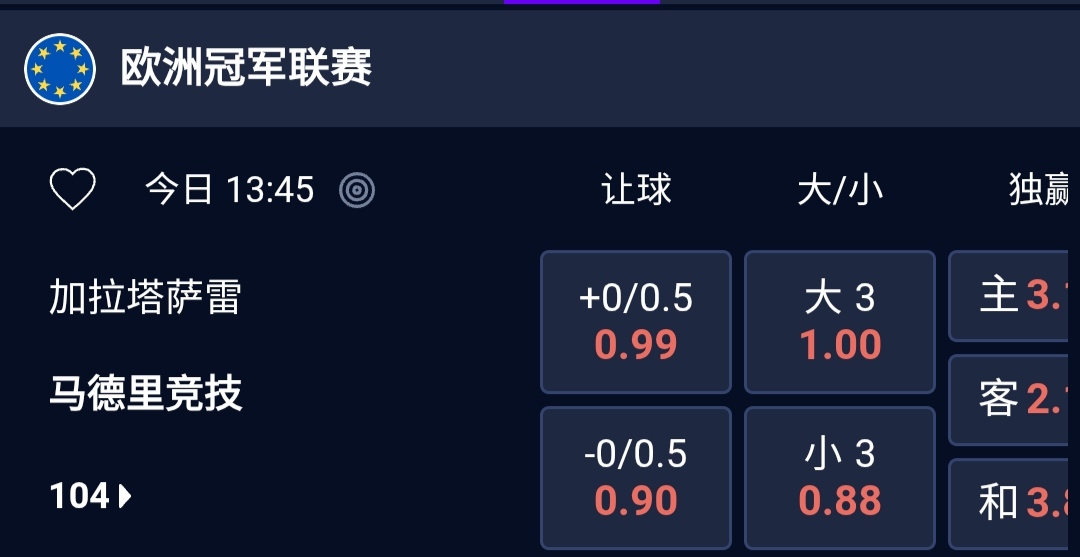Open the 欧洲冠军联赛 league header
Image resolution: width=1080 pixels, height=557 pixels.
point(246,68)
